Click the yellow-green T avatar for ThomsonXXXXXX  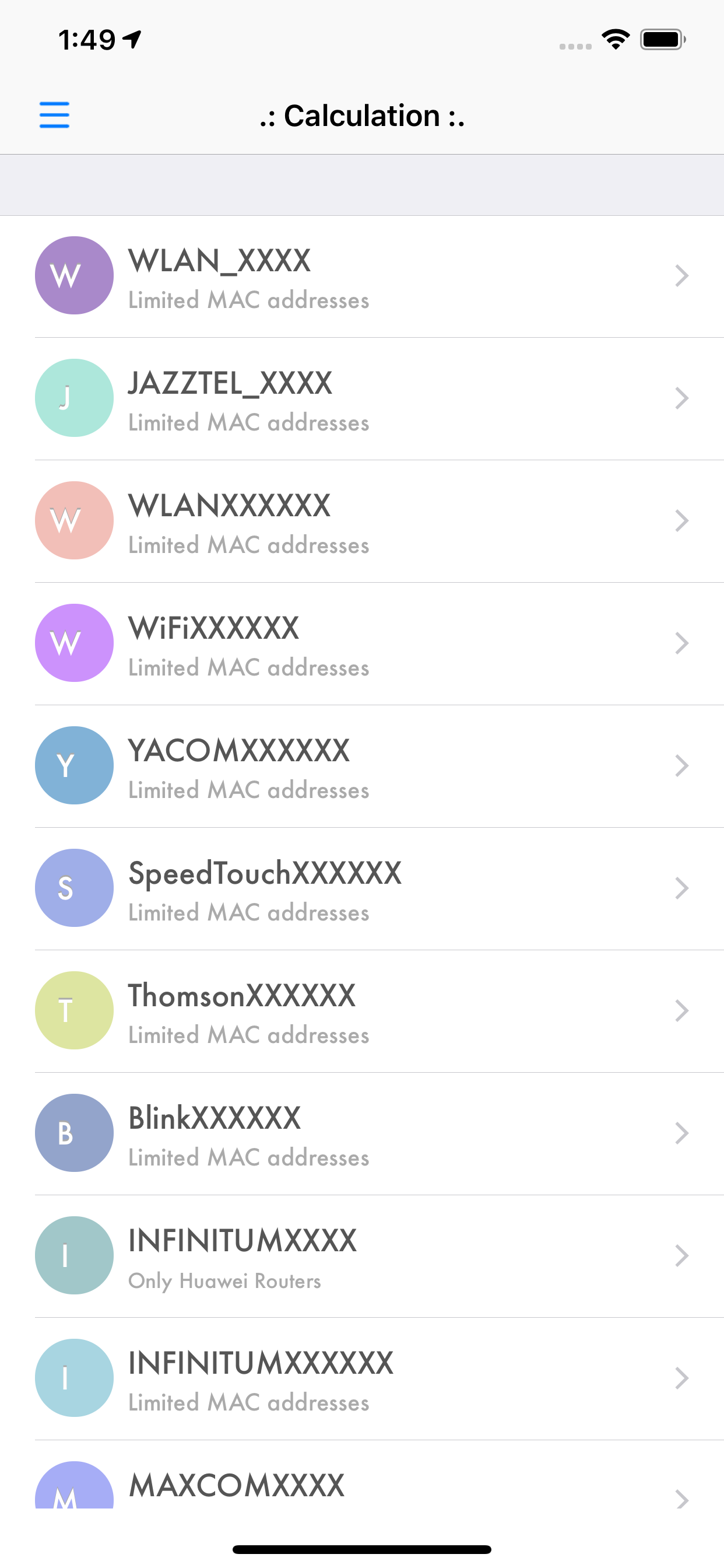pos(73,1010)
